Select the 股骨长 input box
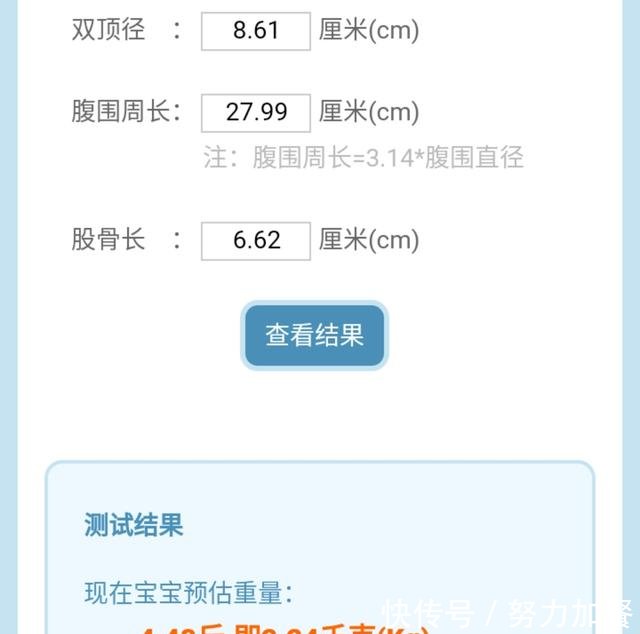Viewport: 640px width, 634px height. (x=256, y=241)
